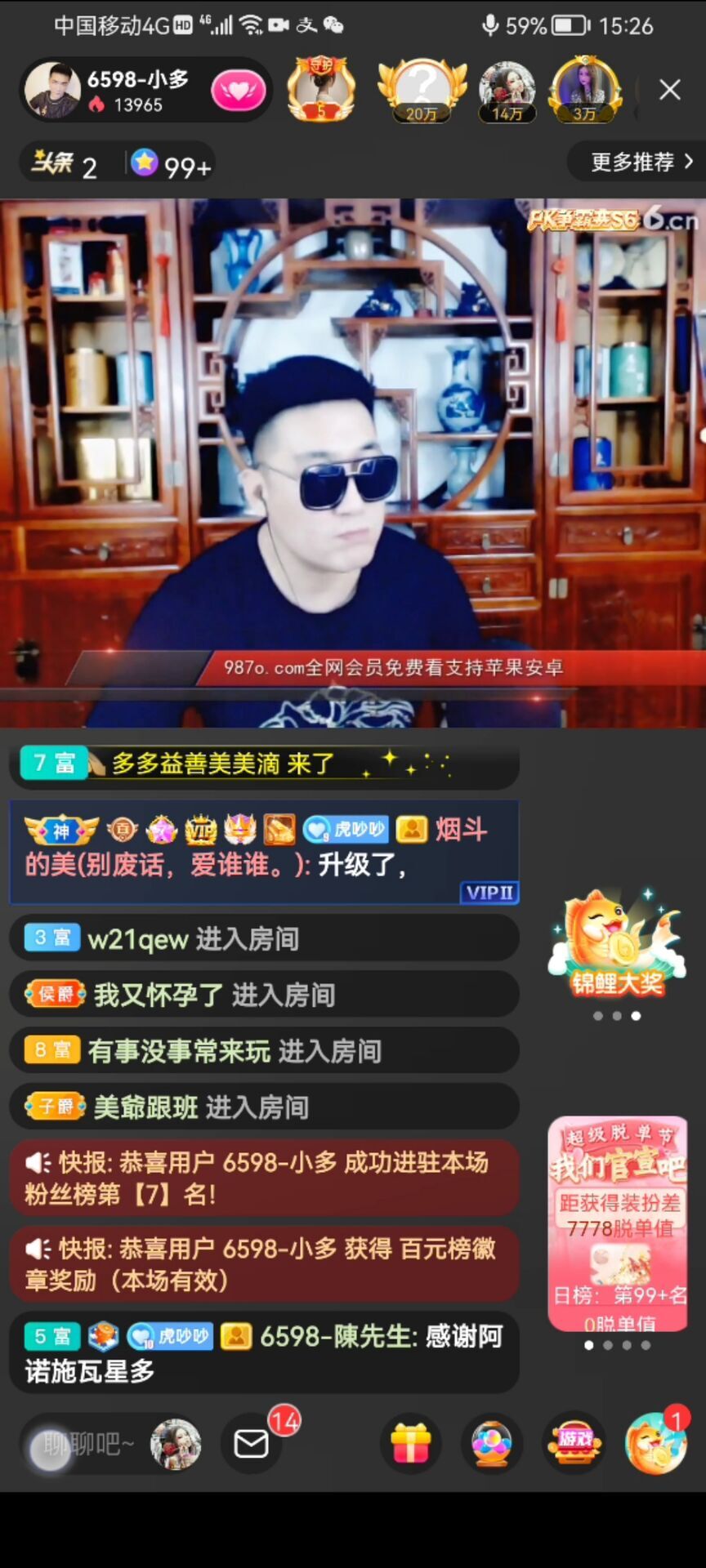The height and width of the screenshot is (1568, 706).
Task: View the 14万 contributor avatar
Action: [507, 90]
